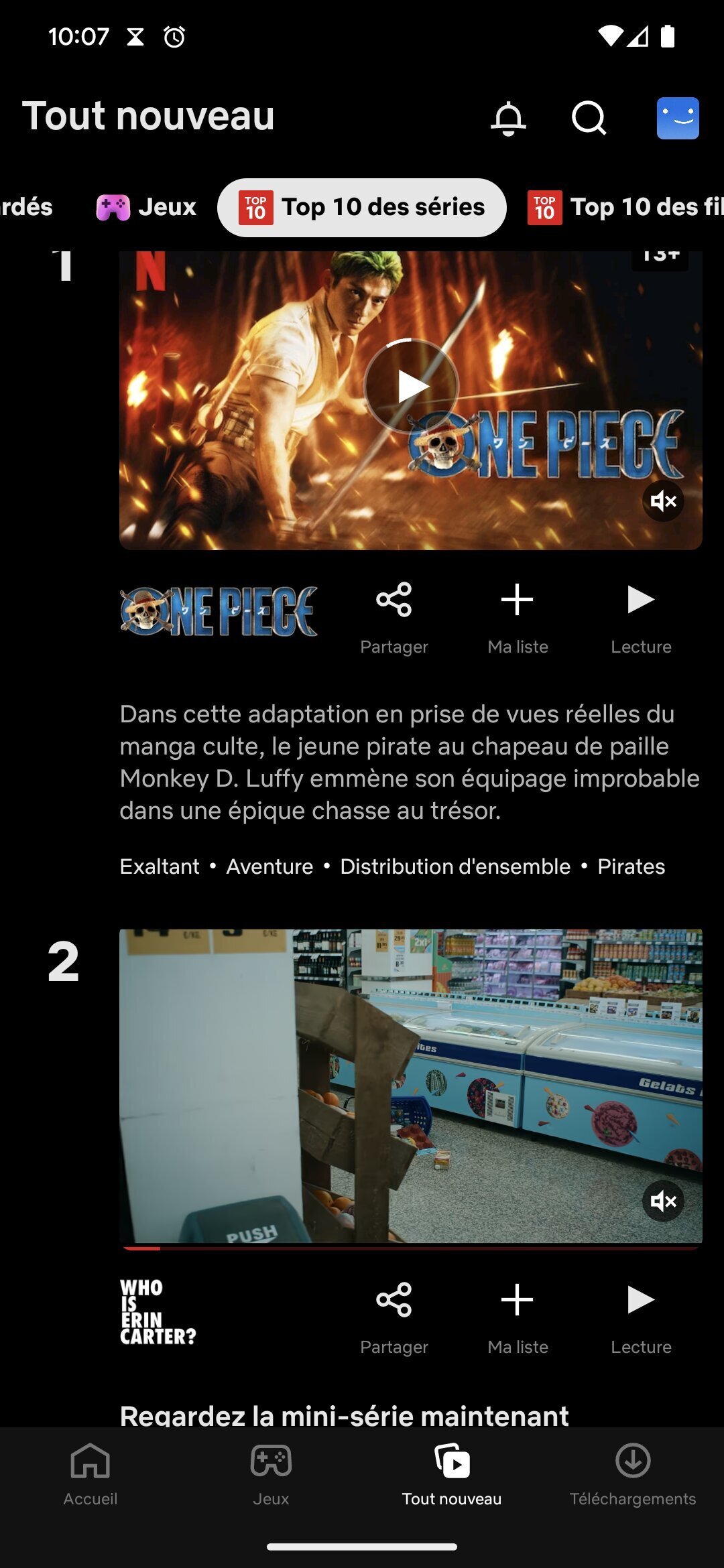Image resolution: width=724 pixels, height=1568 pixels.
Task: Open the Who Is Erin Carter preview
Action: [x=411, y=1086]
